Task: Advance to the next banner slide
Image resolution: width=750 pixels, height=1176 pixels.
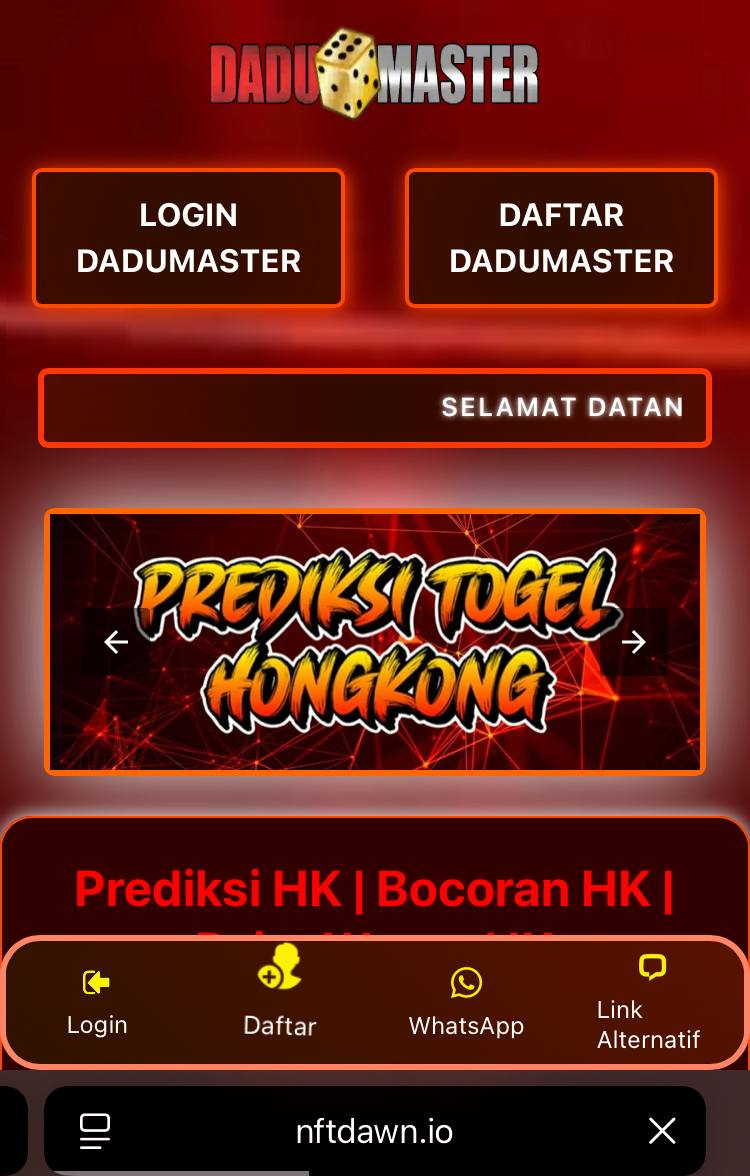Action: 634,642
